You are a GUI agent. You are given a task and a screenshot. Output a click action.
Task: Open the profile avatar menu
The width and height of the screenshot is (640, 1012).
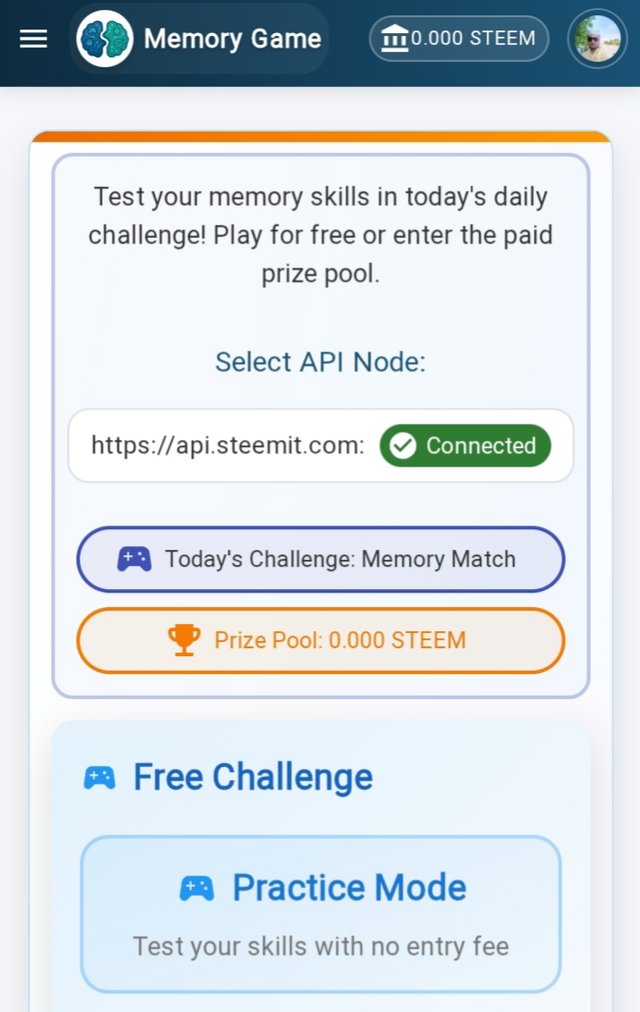click(597, 39)
